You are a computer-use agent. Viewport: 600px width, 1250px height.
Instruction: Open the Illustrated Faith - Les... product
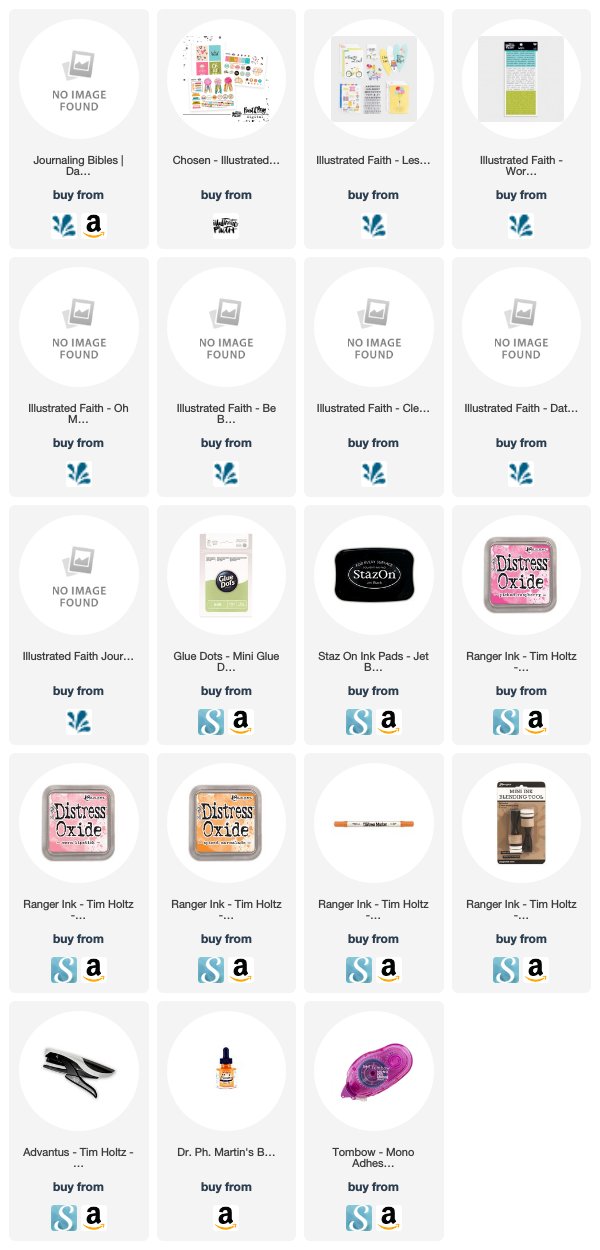coord(373,80)
